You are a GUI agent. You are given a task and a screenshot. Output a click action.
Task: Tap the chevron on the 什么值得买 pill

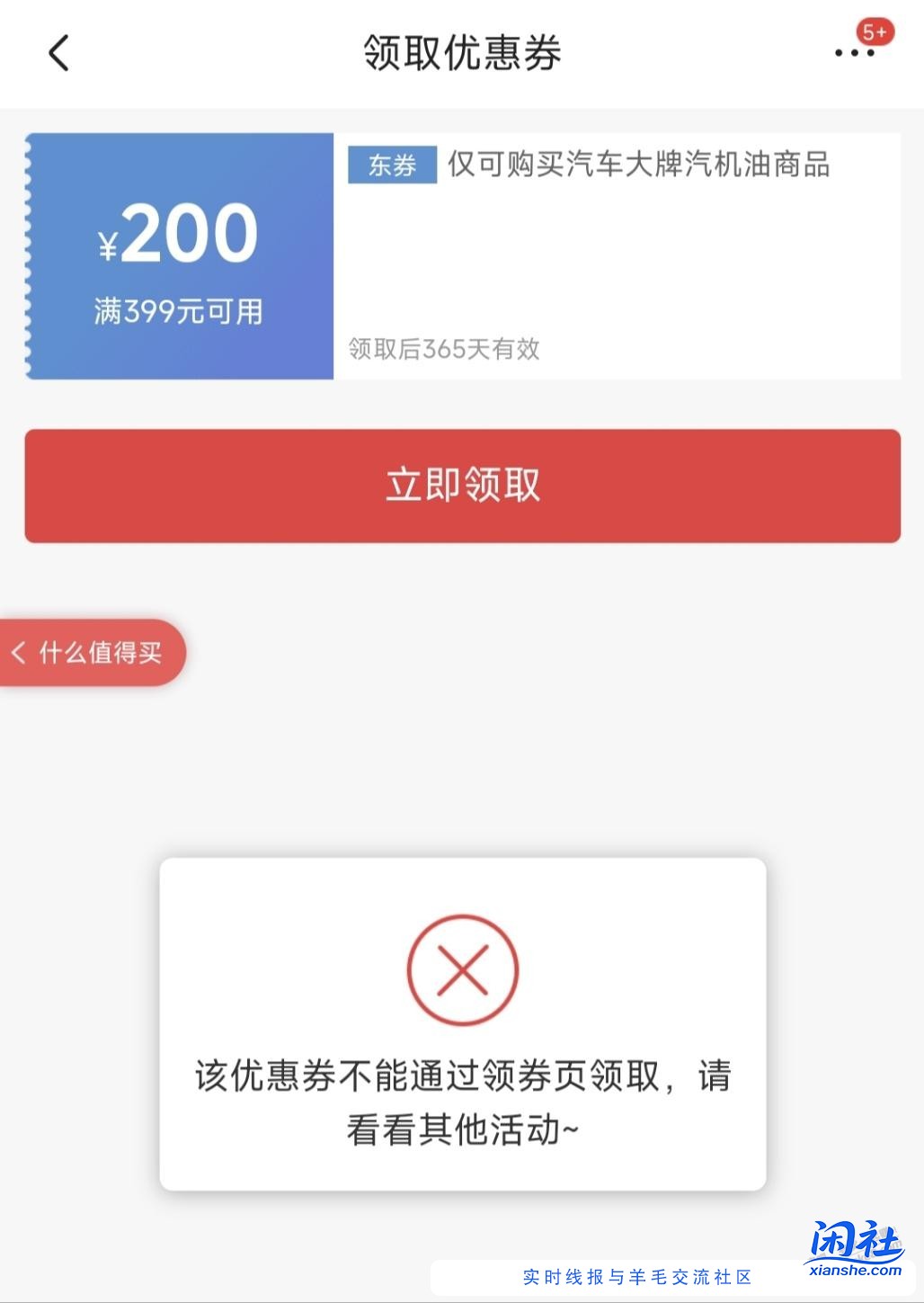click(x=20, y=653)
